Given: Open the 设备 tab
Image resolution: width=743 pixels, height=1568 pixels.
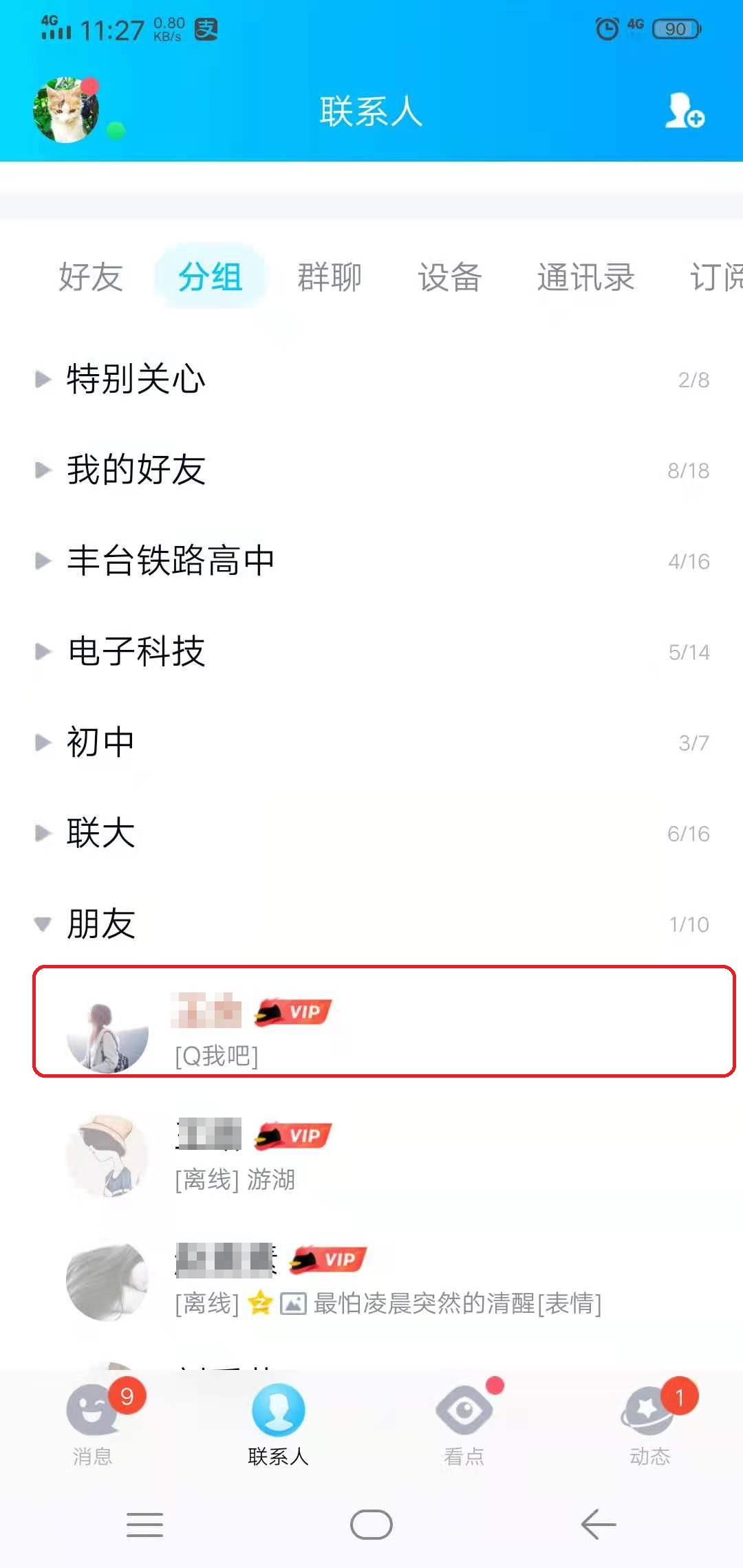Looking at the screenshot, I should (449, 277).
